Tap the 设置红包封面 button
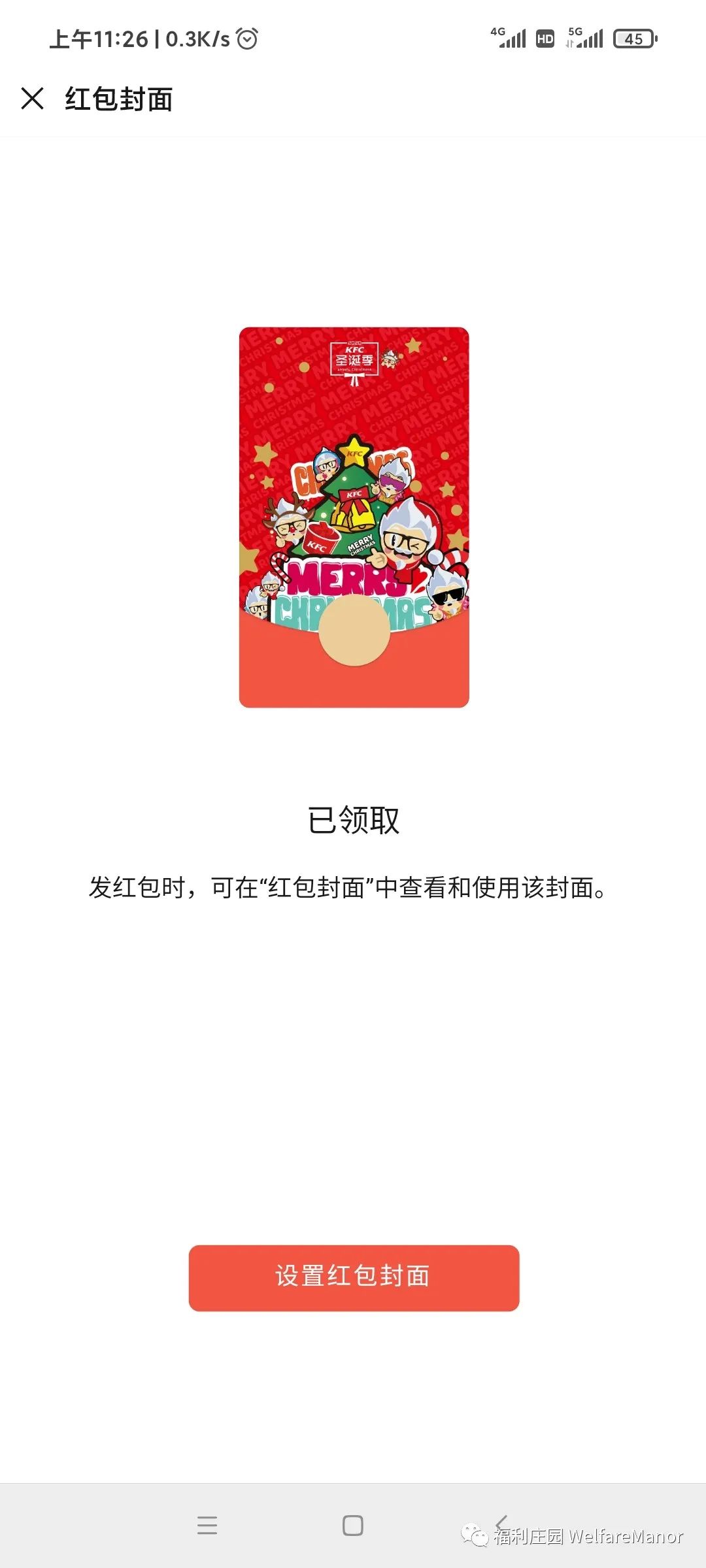This screenshot has width=706, height=1568. coord(354,1277)
